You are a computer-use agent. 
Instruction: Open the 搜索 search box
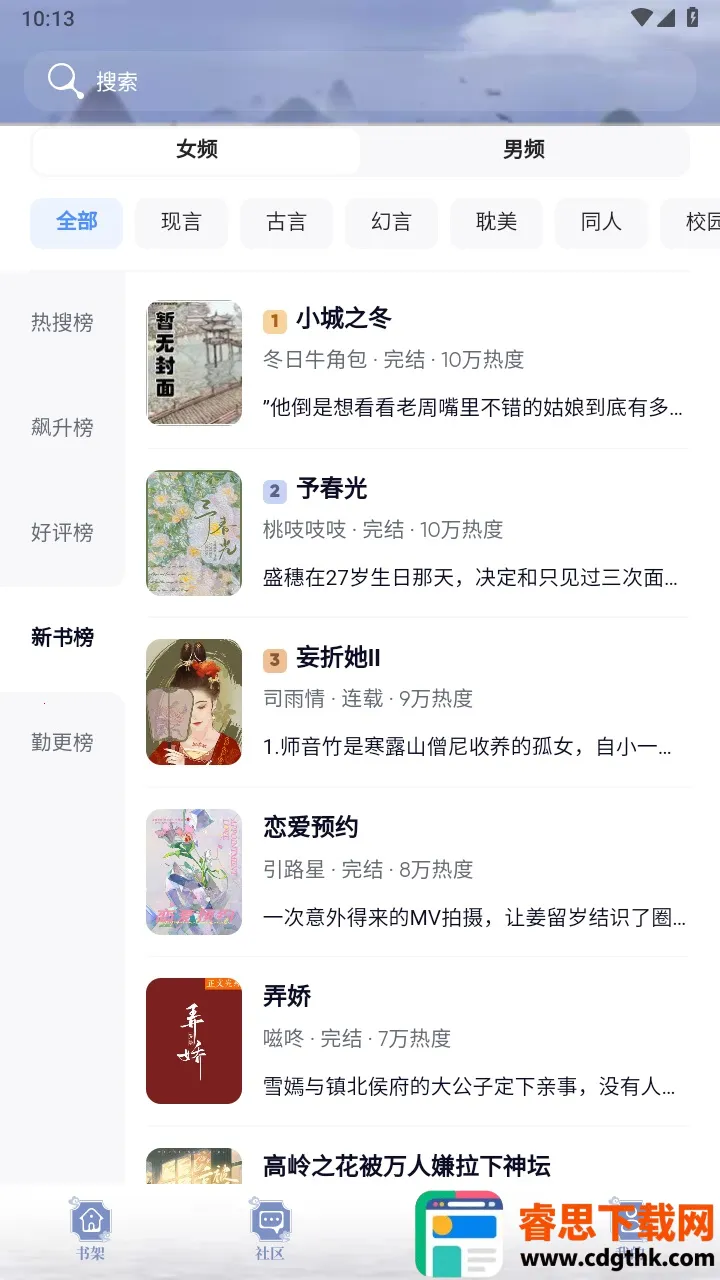360,81
